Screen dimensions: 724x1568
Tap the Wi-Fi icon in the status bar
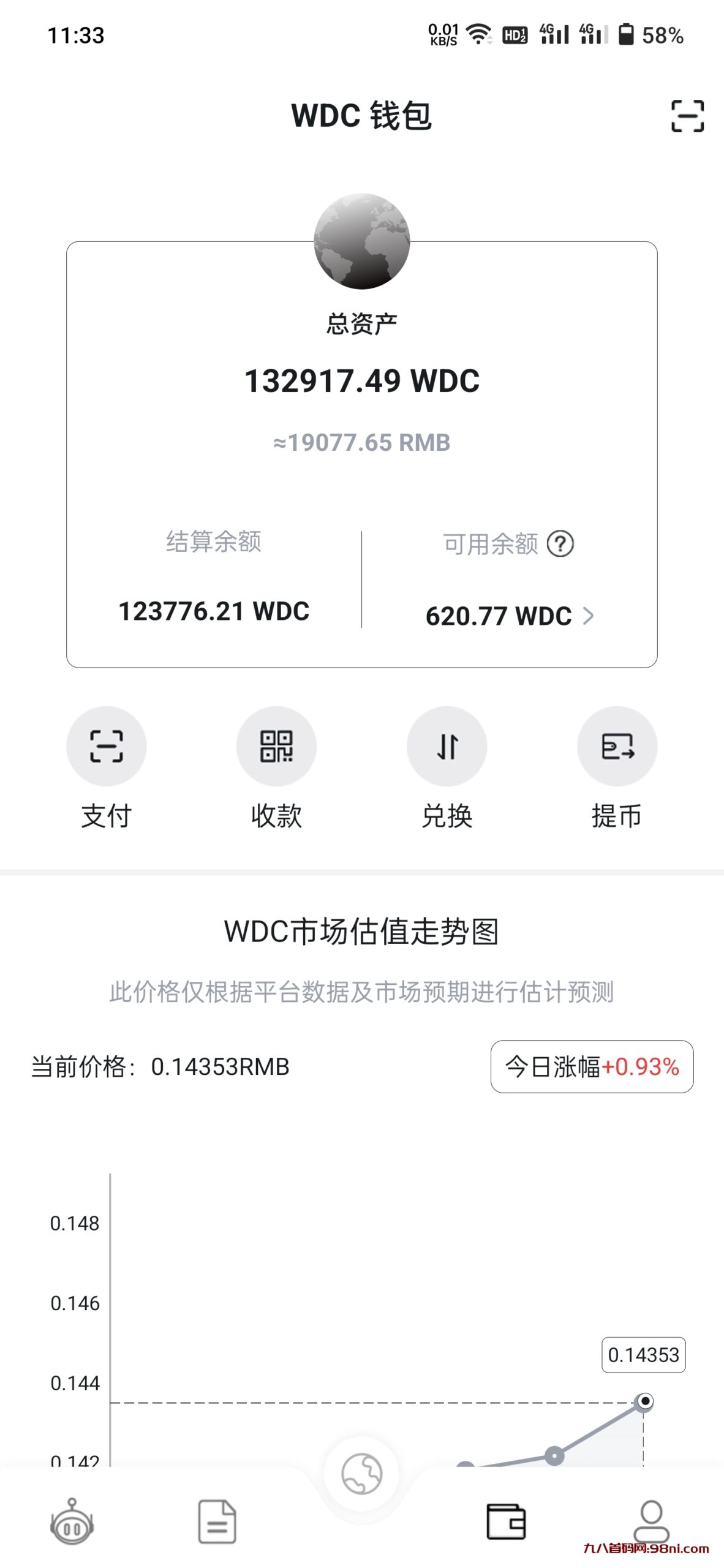coord(479,34)
